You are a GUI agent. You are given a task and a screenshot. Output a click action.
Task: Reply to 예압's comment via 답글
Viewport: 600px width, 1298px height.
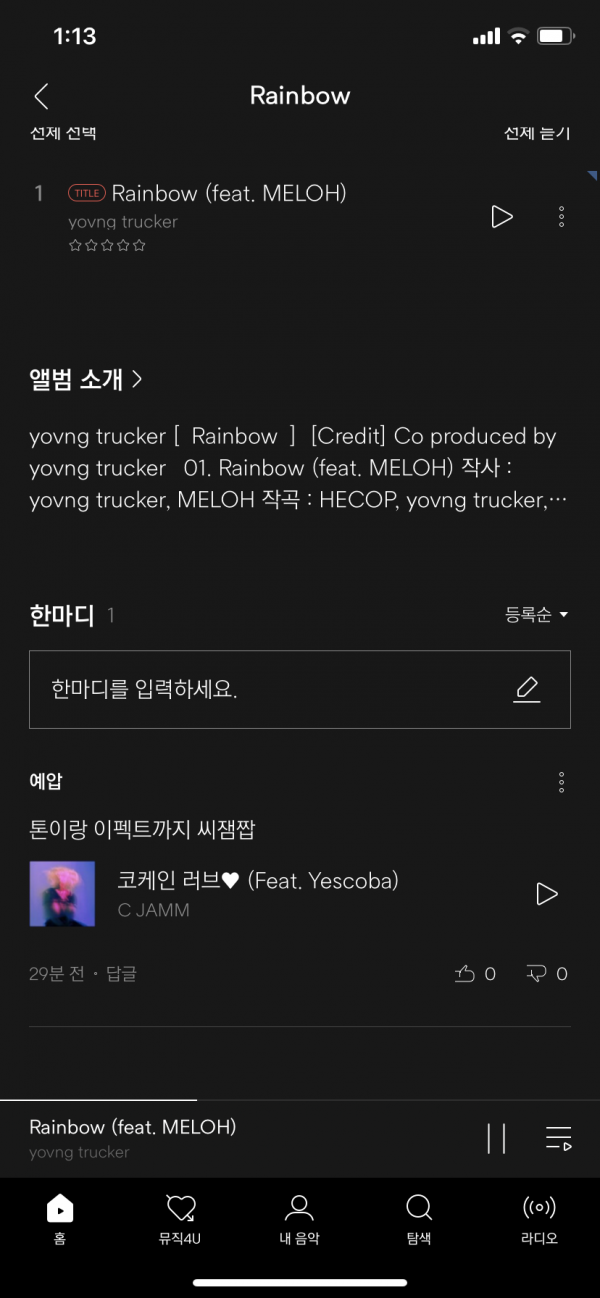pyautogui.click(x=121, y=974)
